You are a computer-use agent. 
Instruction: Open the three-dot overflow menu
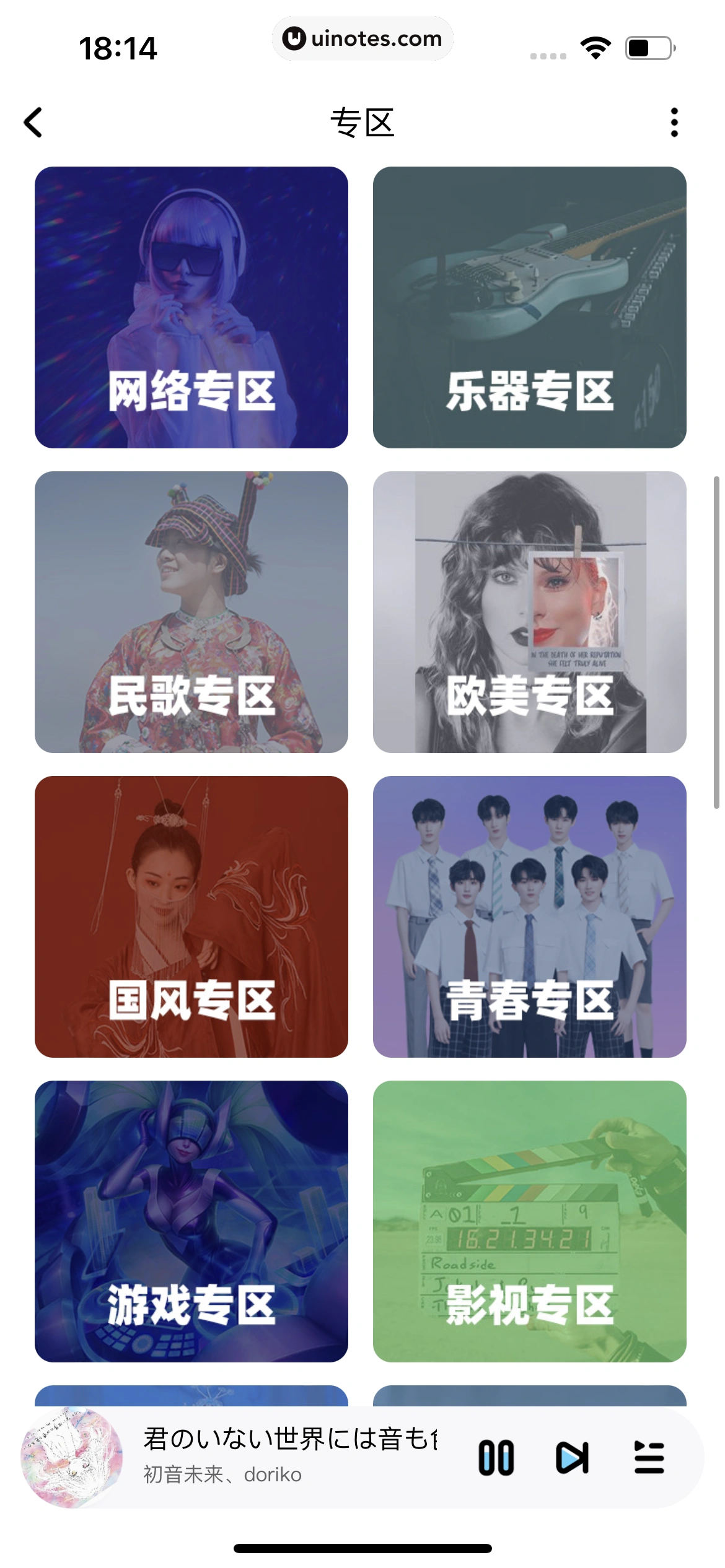[x=674, y=122]
